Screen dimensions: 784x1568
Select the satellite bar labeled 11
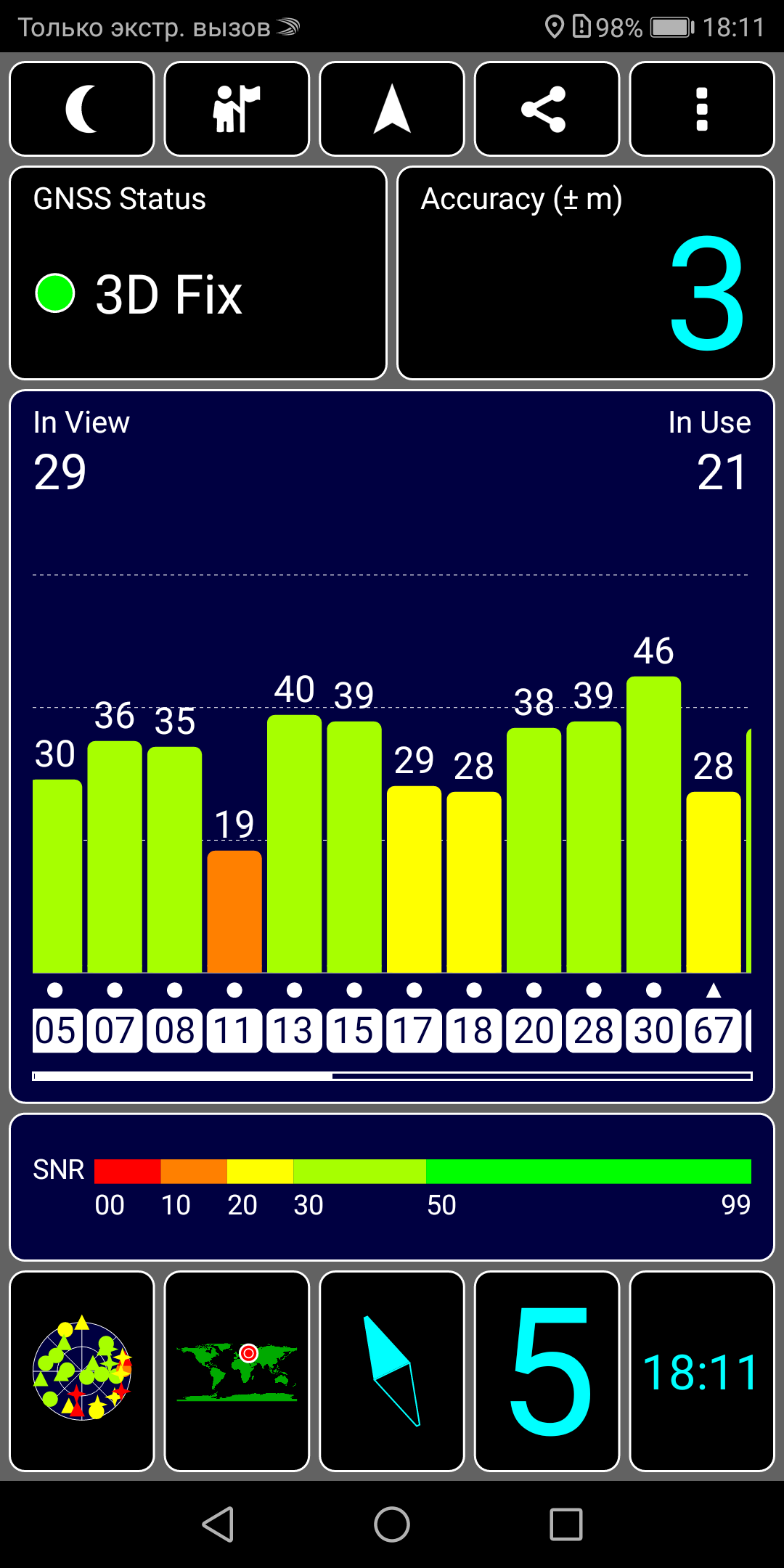[234, 911]
